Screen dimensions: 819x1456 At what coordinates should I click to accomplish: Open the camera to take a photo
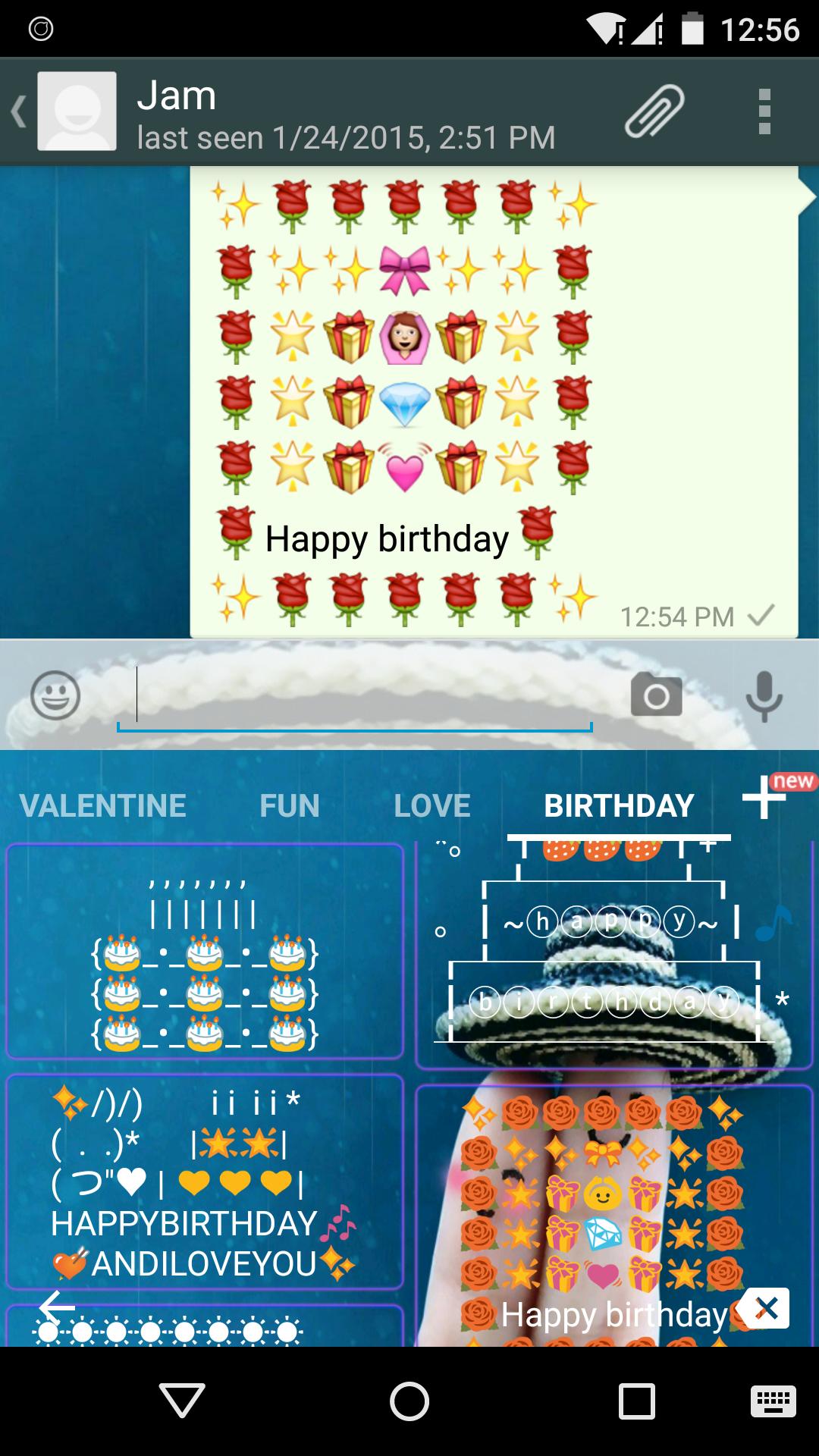point(656,695)
